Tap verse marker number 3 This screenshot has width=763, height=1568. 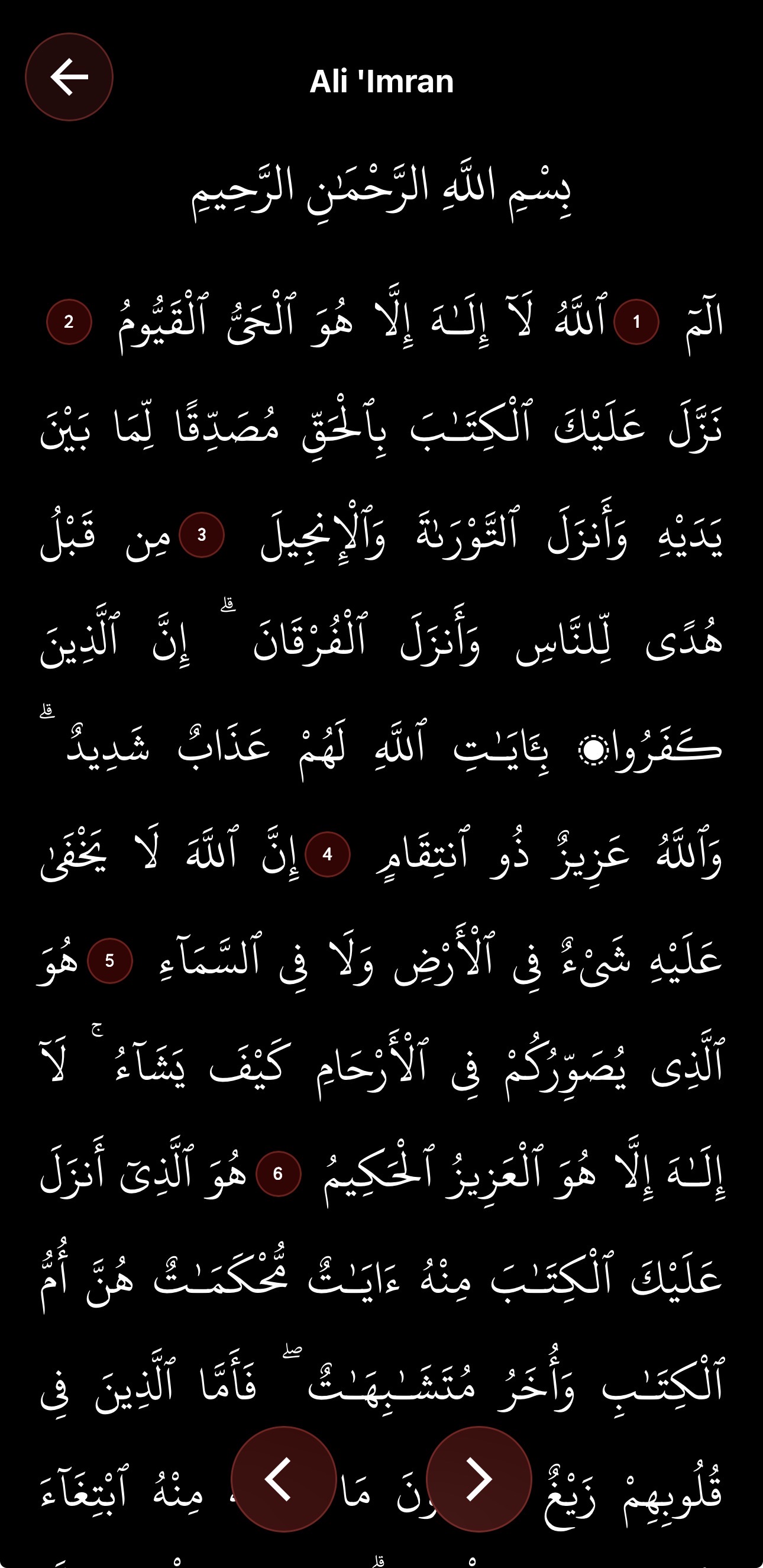coord(203,535)
